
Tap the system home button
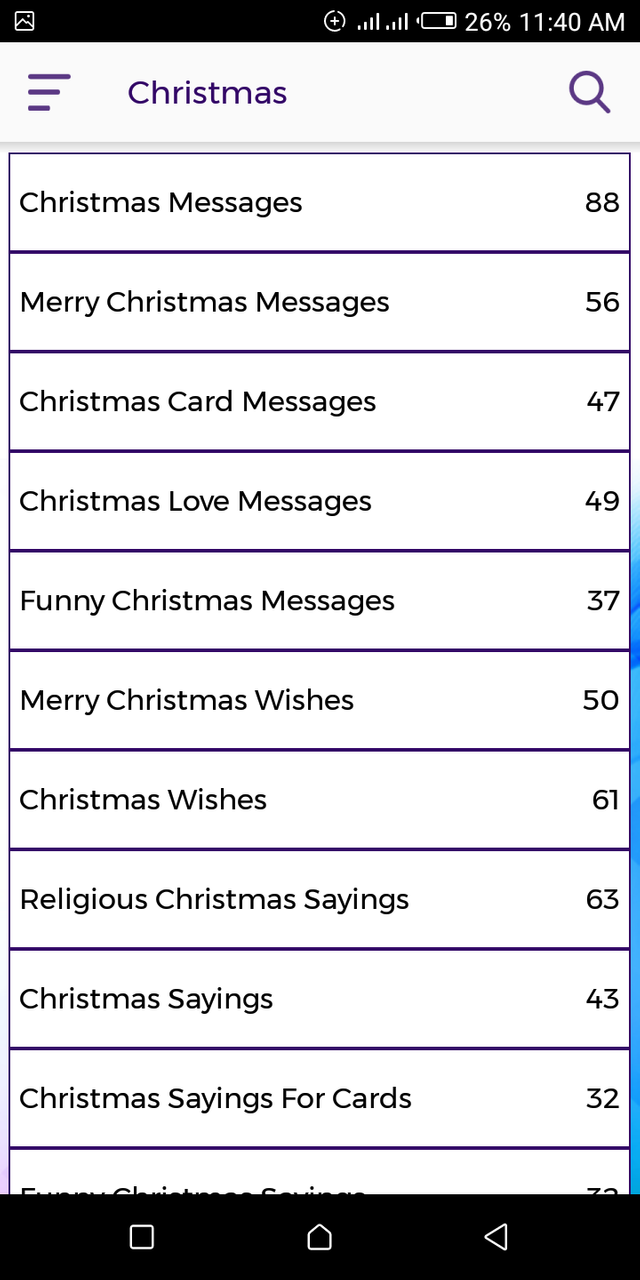319,1237
